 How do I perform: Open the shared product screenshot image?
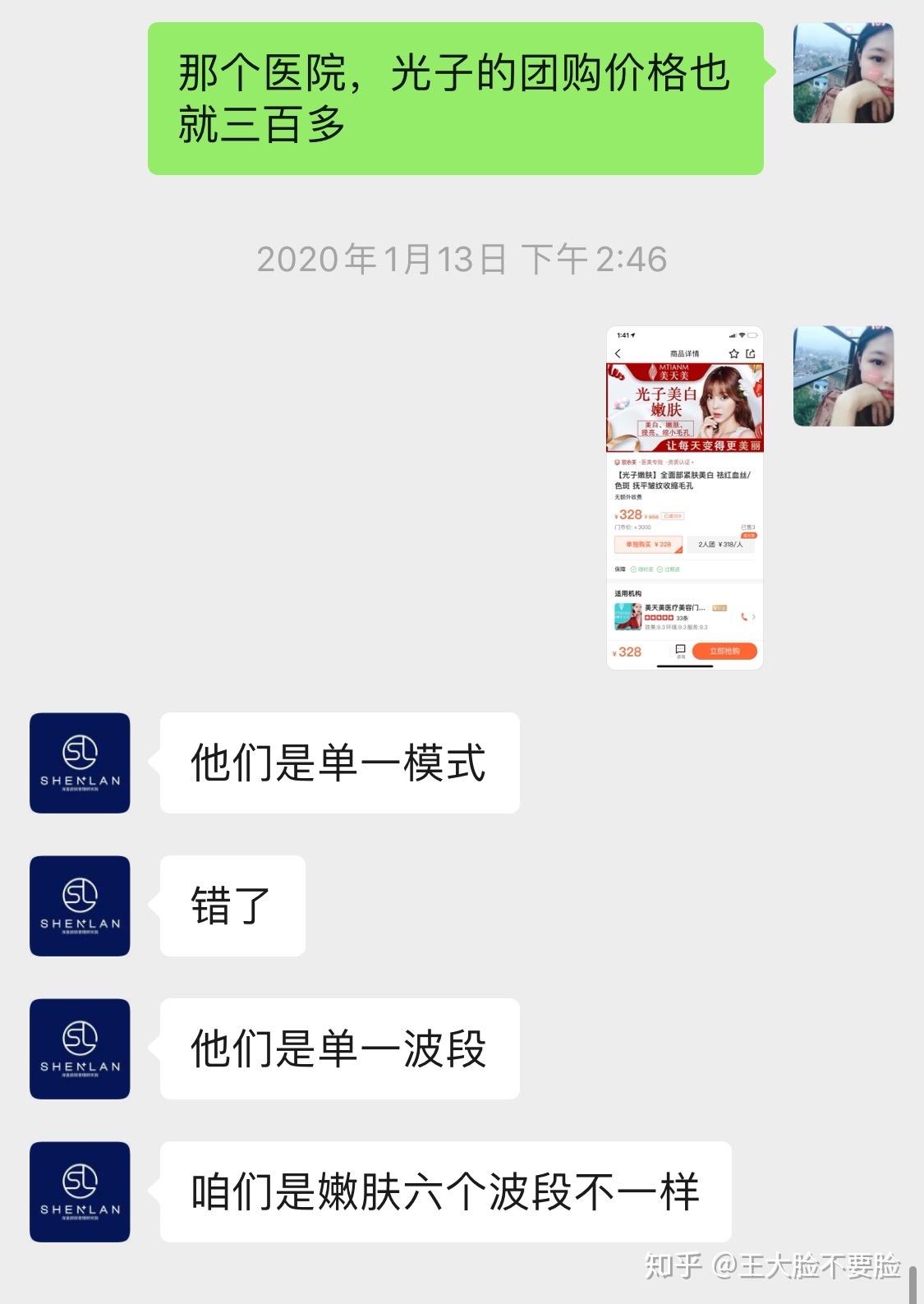pos(684,498)
